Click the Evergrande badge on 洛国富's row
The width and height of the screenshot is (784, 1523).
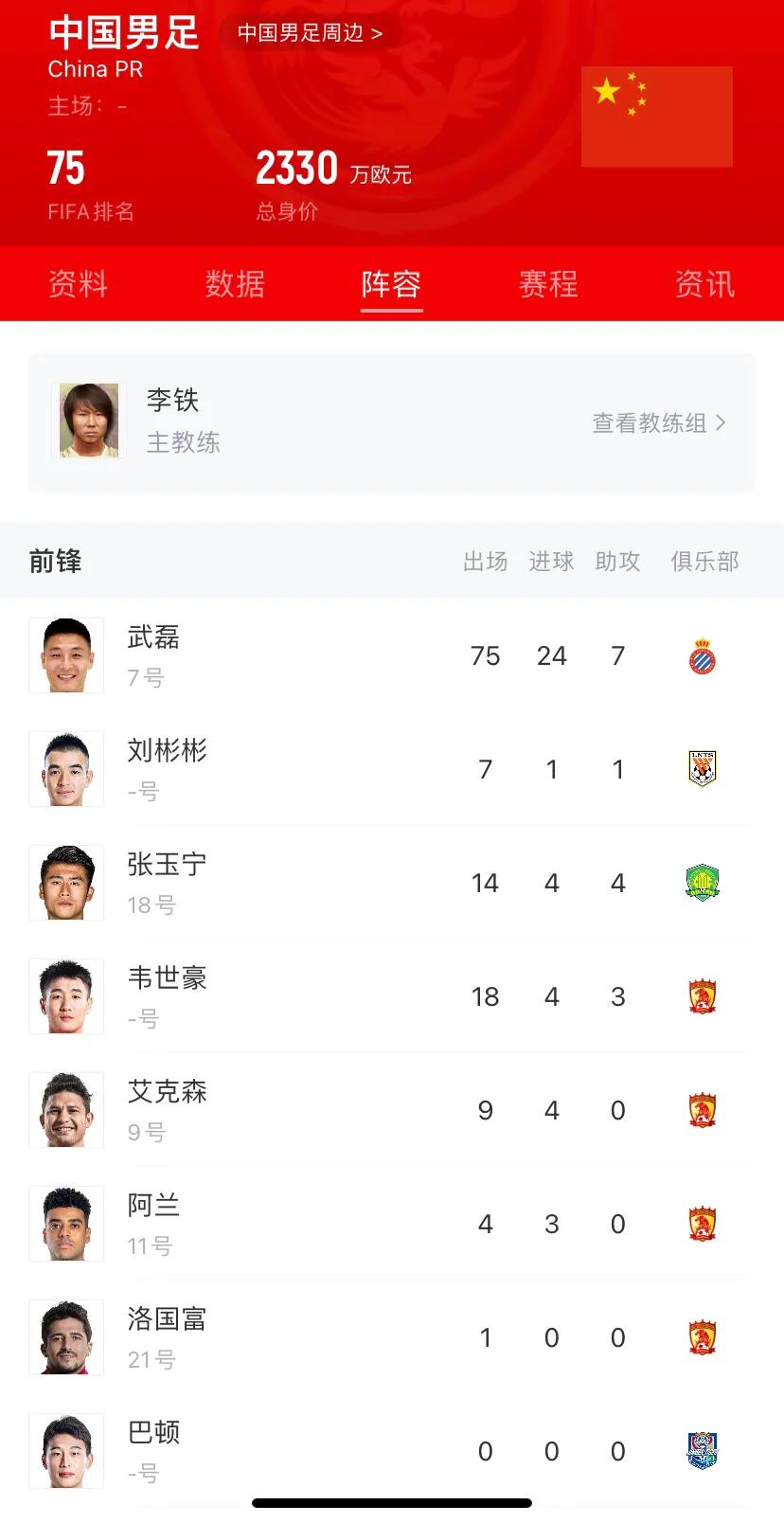pos(702,1337)
